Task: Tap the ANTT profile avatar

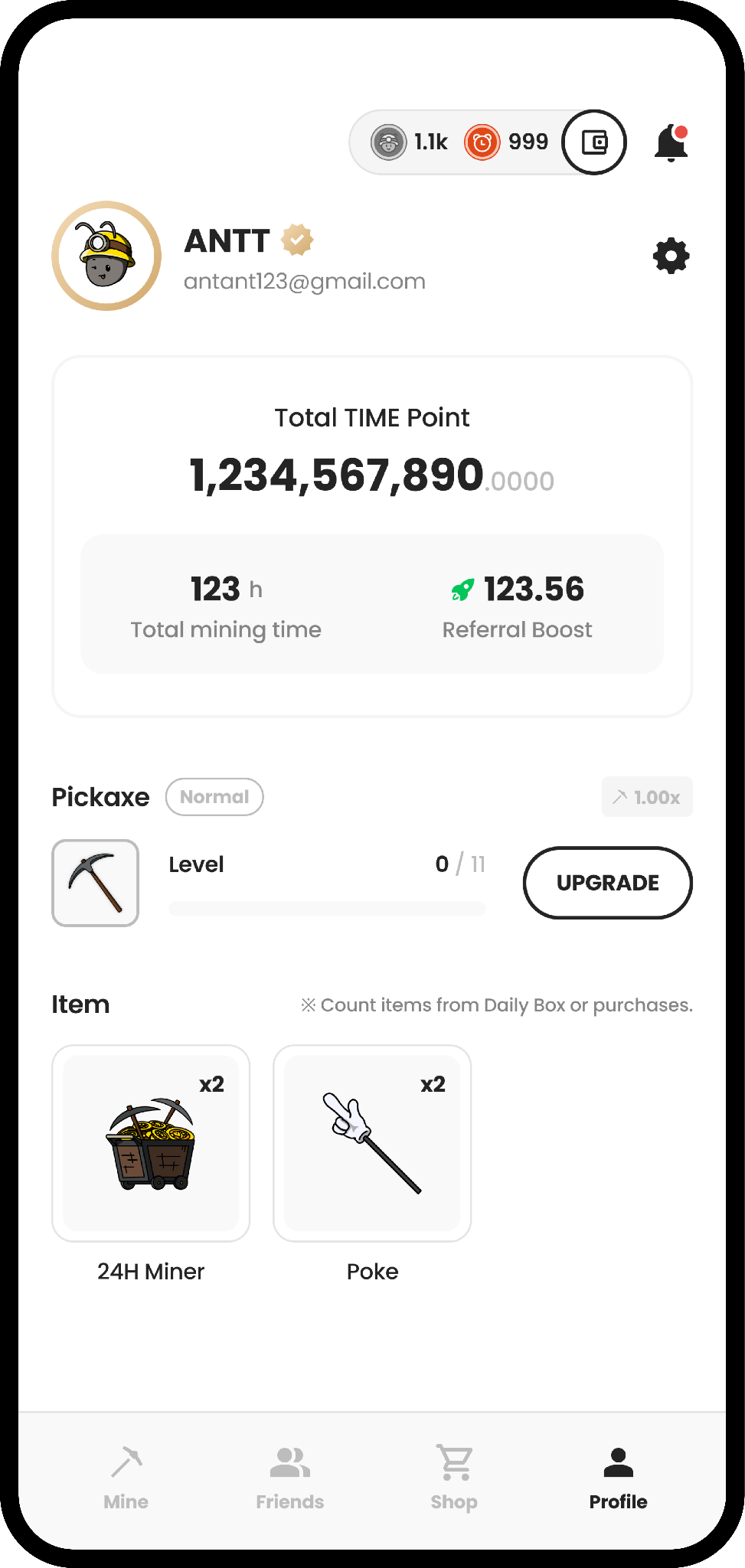Action: (106, 256)
